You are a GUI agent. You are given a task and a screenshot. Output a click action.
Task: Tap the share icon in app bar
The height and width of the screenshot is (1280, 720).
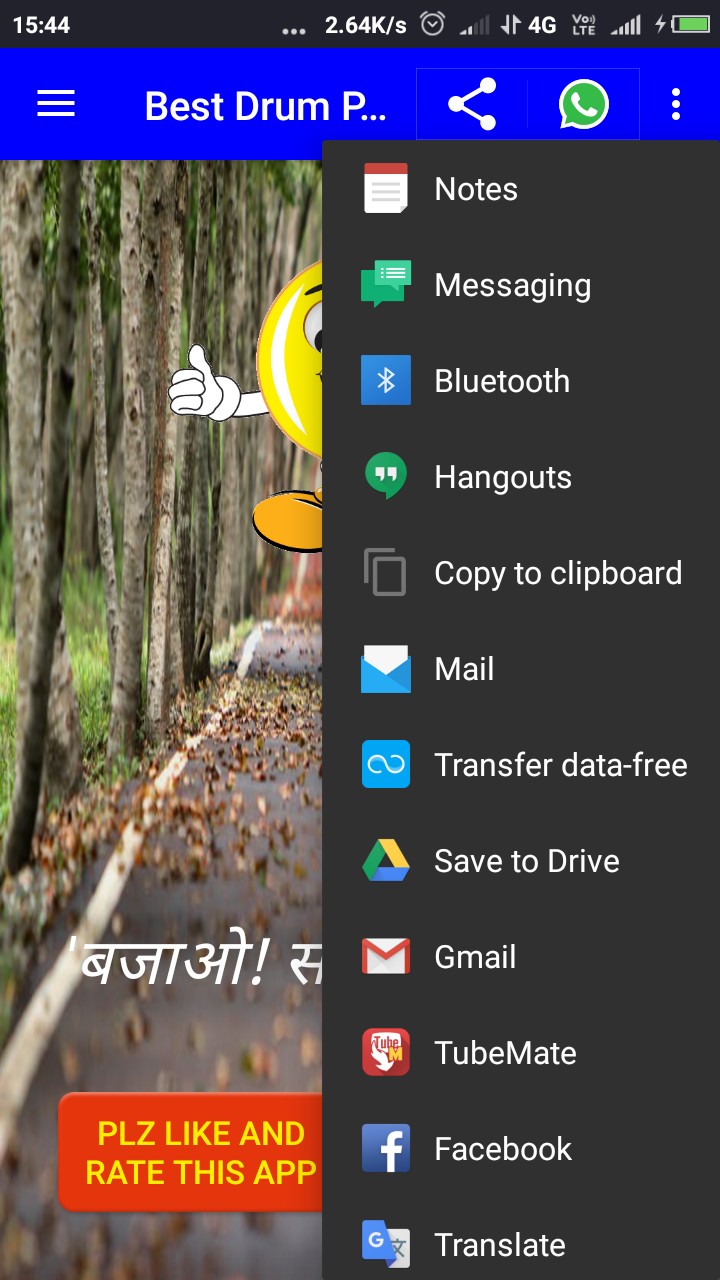coord(472,104)
